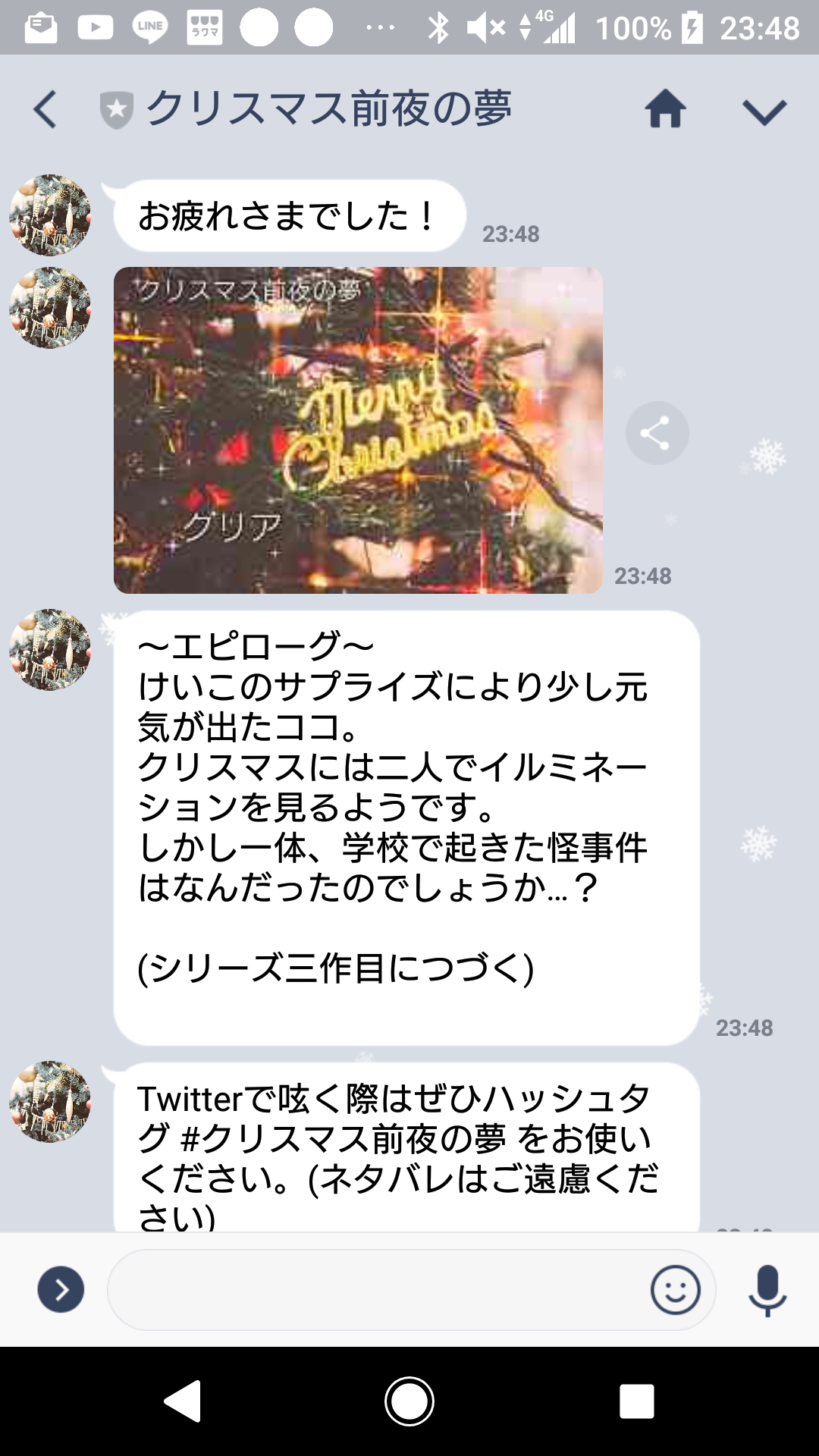Start a voice message with the microphone
The height and width of the screenshot is (1456, 819).
coord(767,1289)
